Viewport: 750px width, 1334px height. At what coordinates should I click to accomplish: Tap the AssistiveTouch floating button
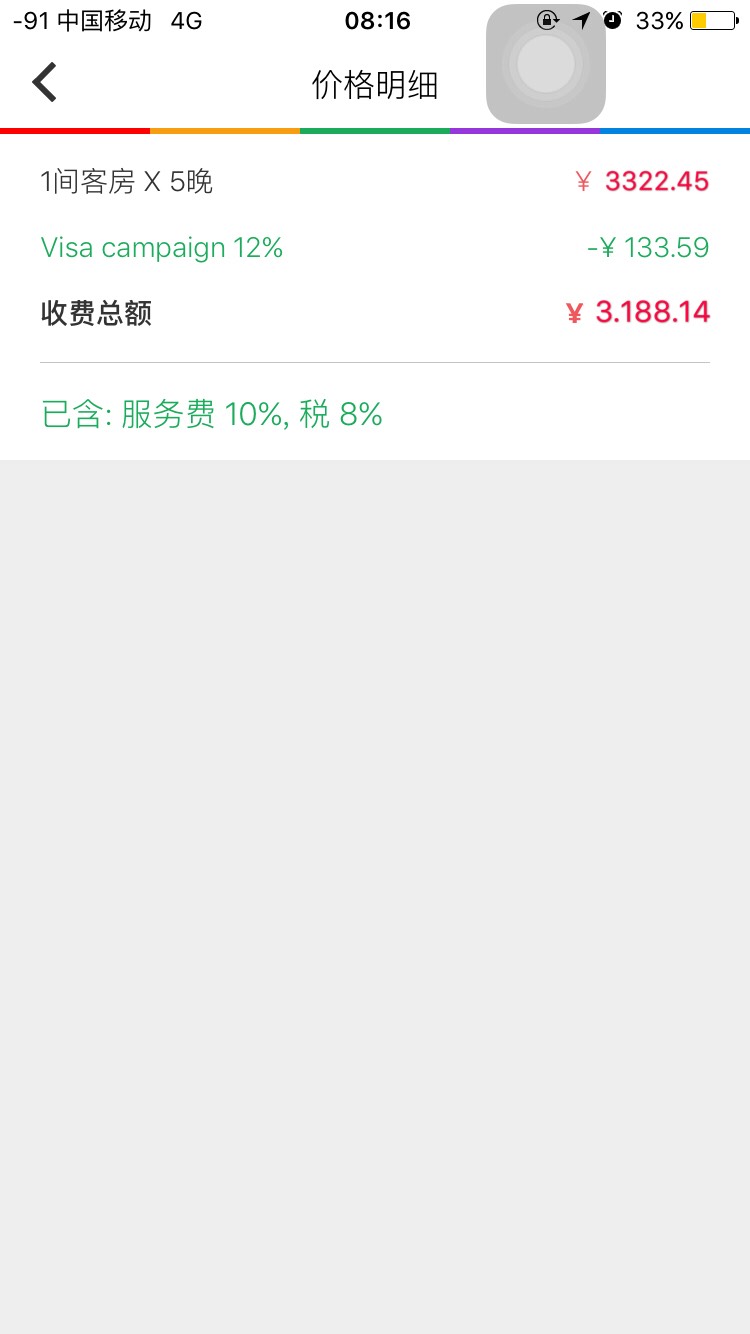[545, 64]
